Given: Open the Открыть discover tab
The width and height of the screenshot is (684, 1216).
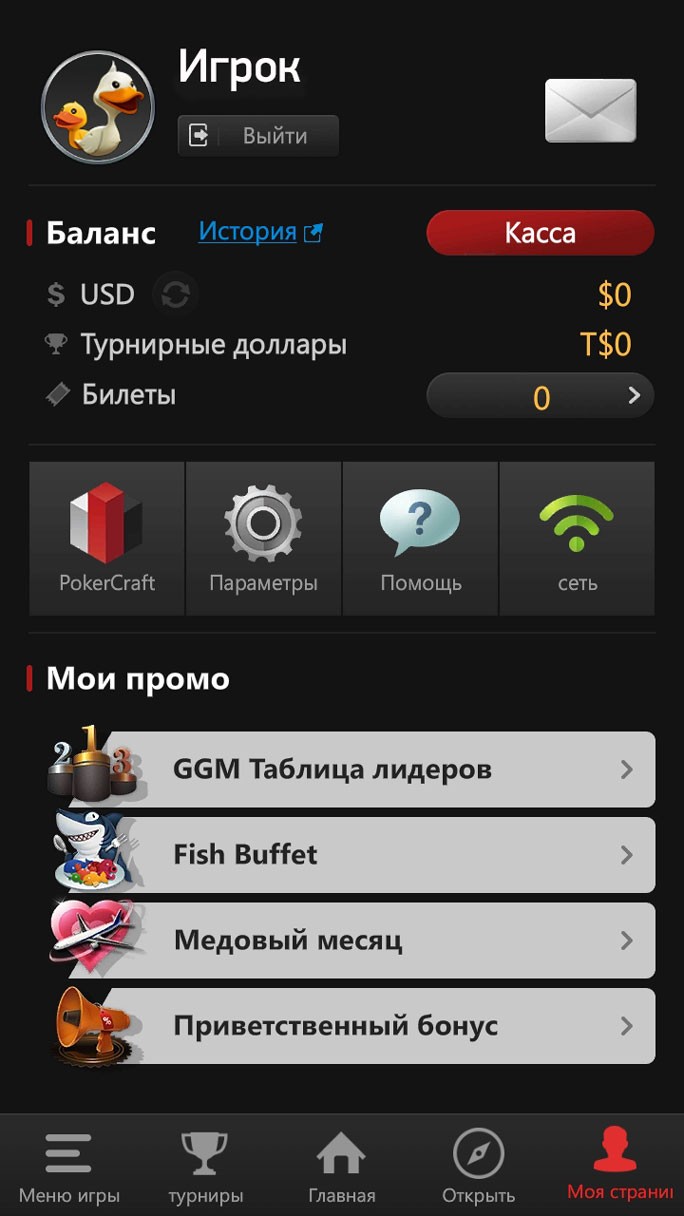Looking at the screenshot, I should point(478,1166).
